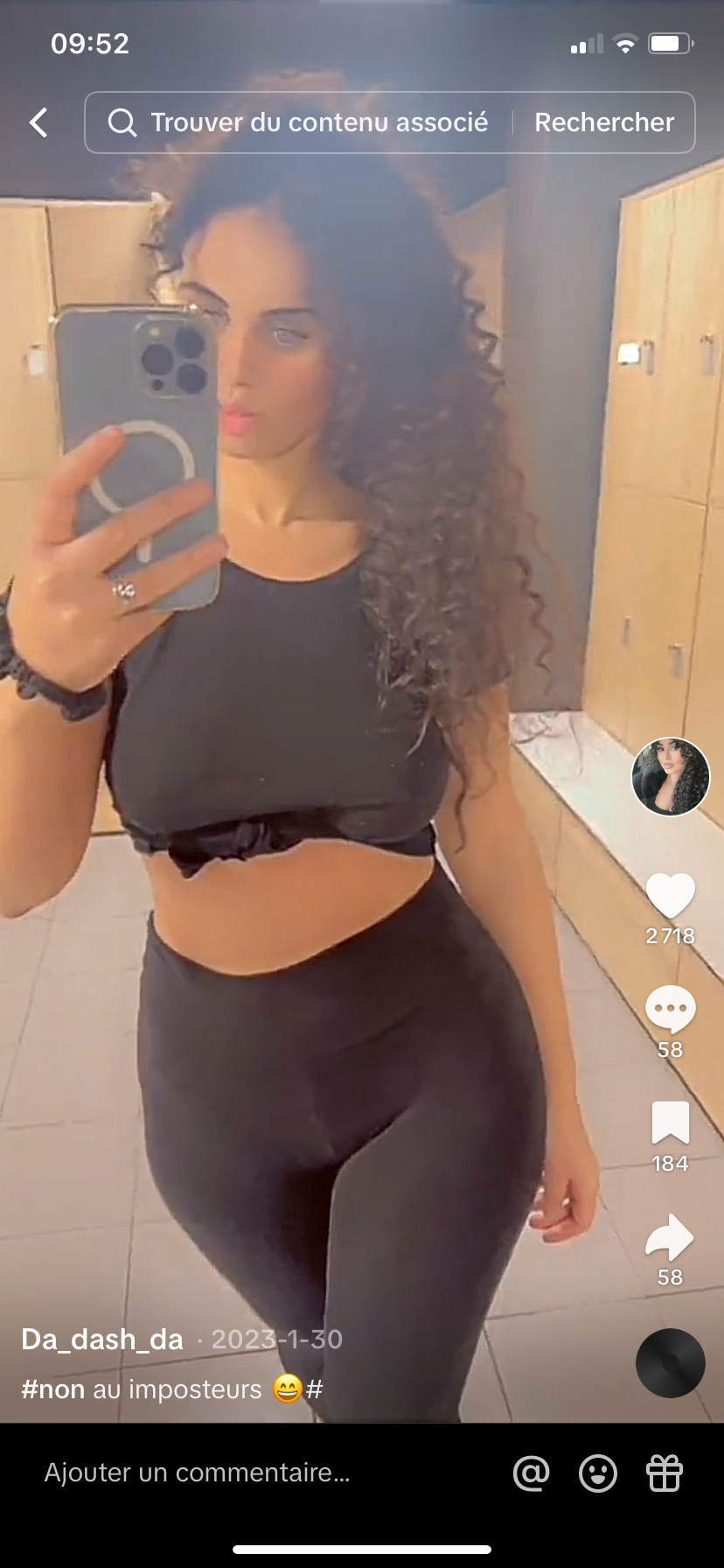Open the comments bubble icon

(x=671, y=1009)
